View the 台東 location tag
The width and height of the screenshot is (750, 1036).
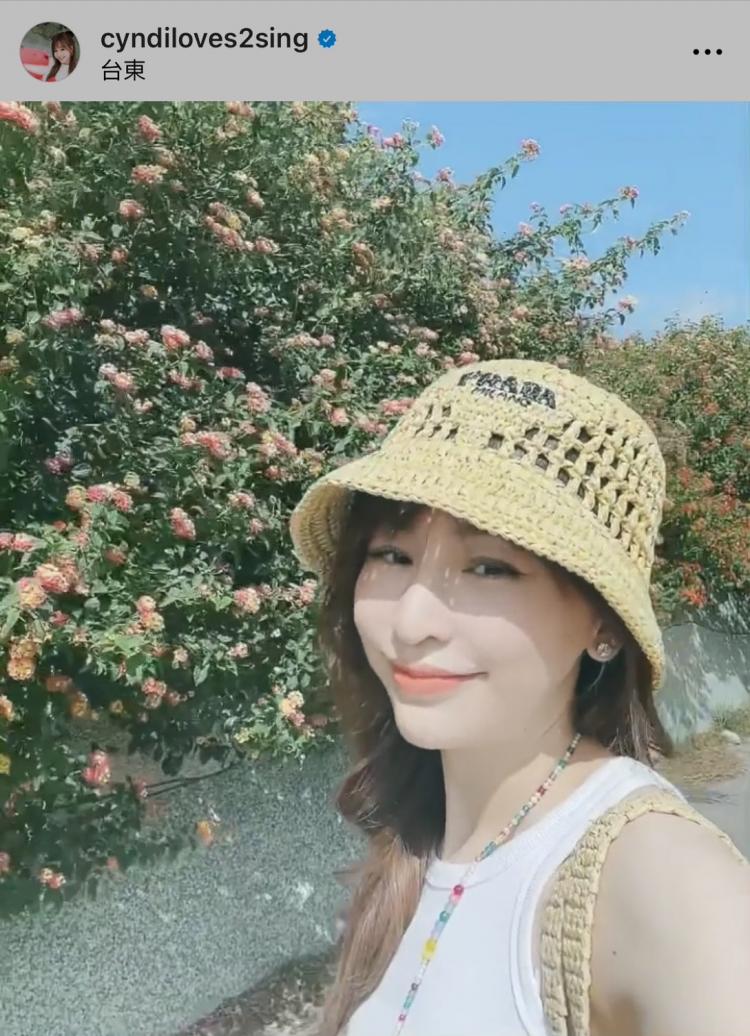[x=122, y=70]
